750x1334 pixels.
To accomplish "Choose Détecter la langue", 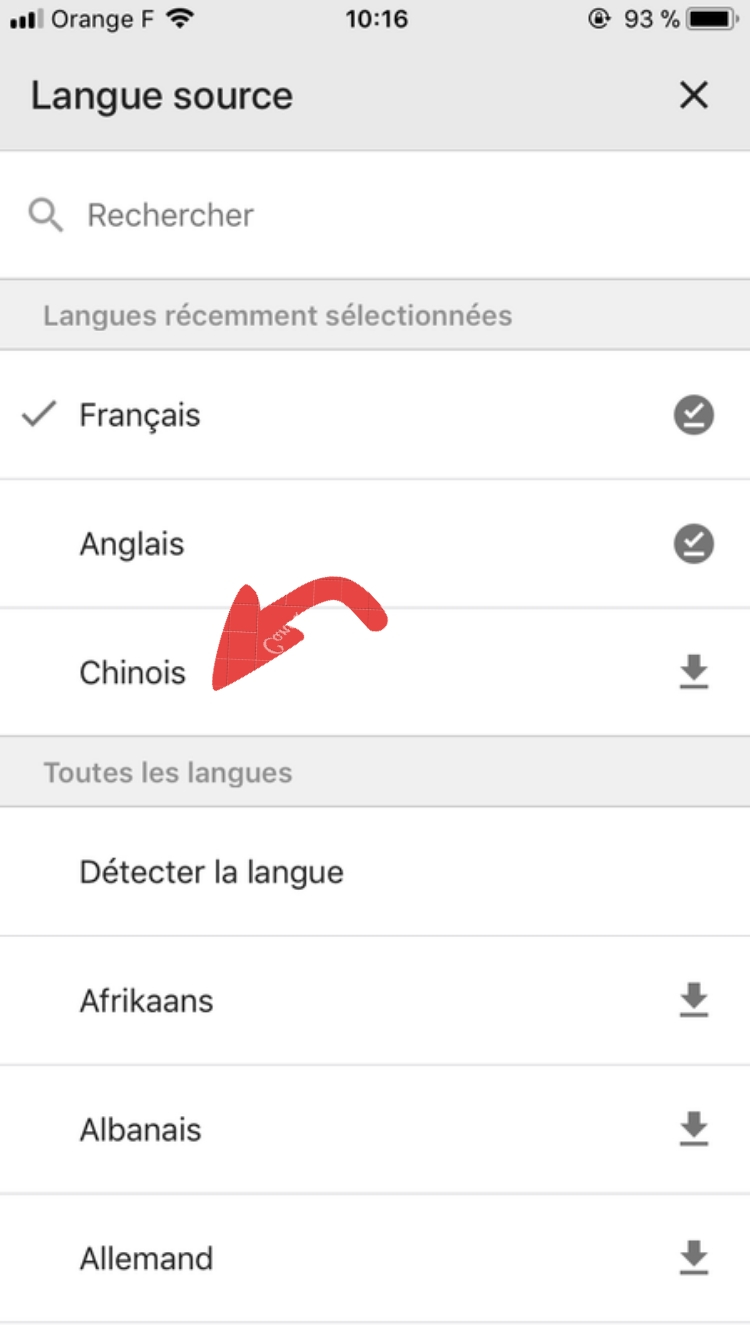I will (x=375, y=872).
